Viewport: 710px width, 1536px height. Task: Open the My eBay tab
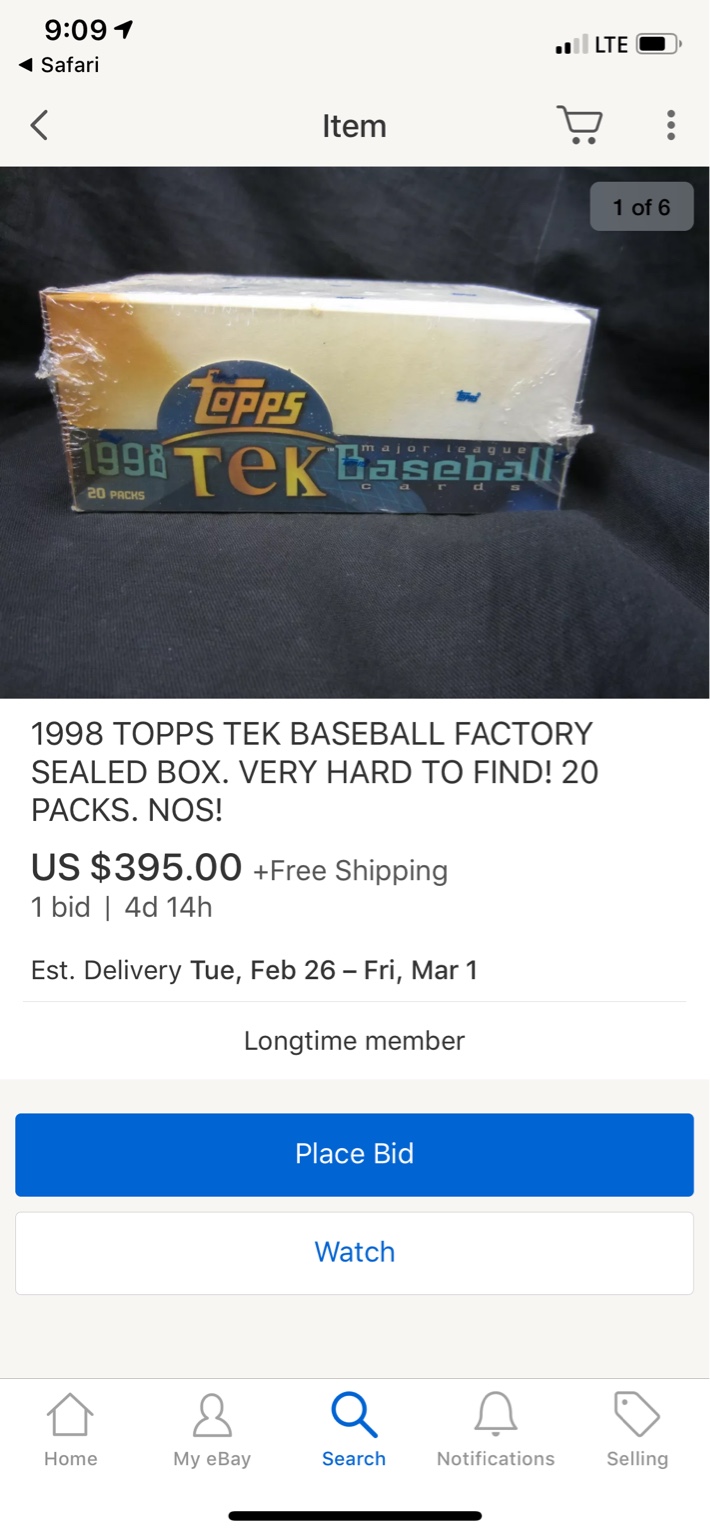pos(212,1432)
